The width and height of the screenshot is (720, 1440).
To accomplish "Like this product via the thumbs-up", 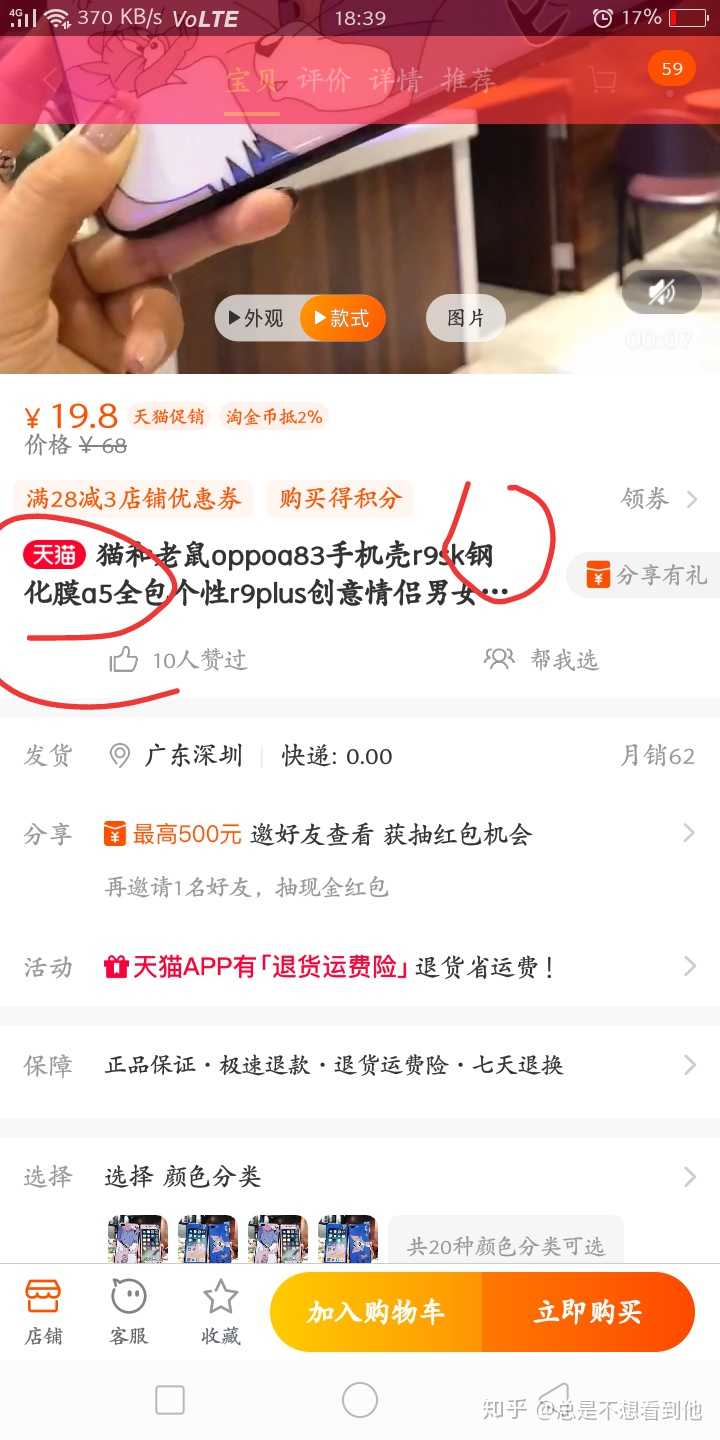I will tap(124, 659).
